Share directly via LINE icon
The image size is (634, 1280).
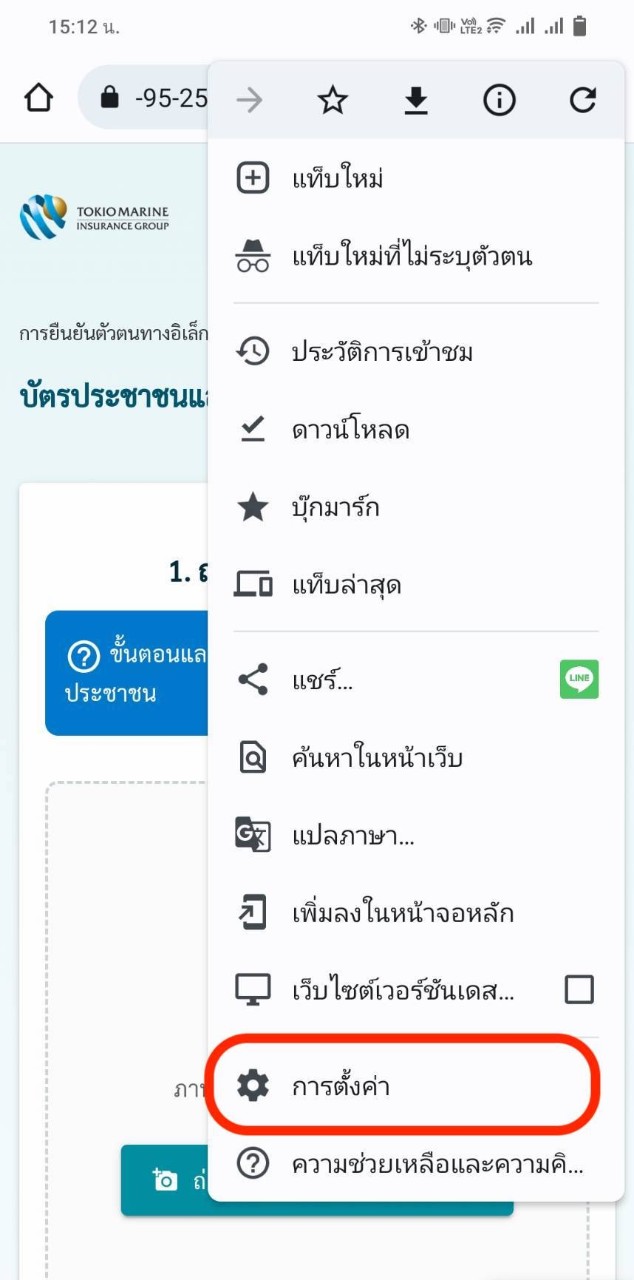pos(579,680)
